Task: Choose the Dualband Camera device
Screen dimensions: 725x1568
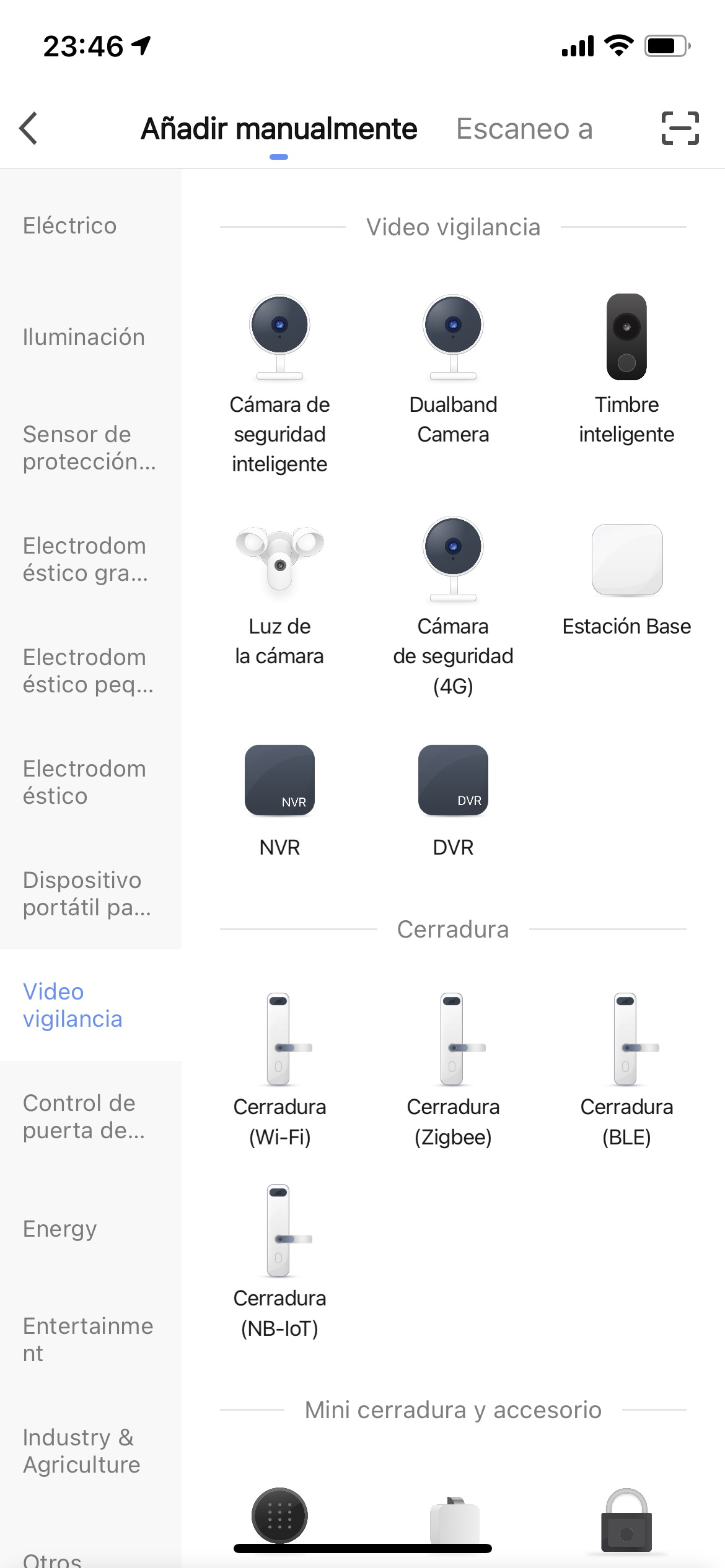Action: 453,369
